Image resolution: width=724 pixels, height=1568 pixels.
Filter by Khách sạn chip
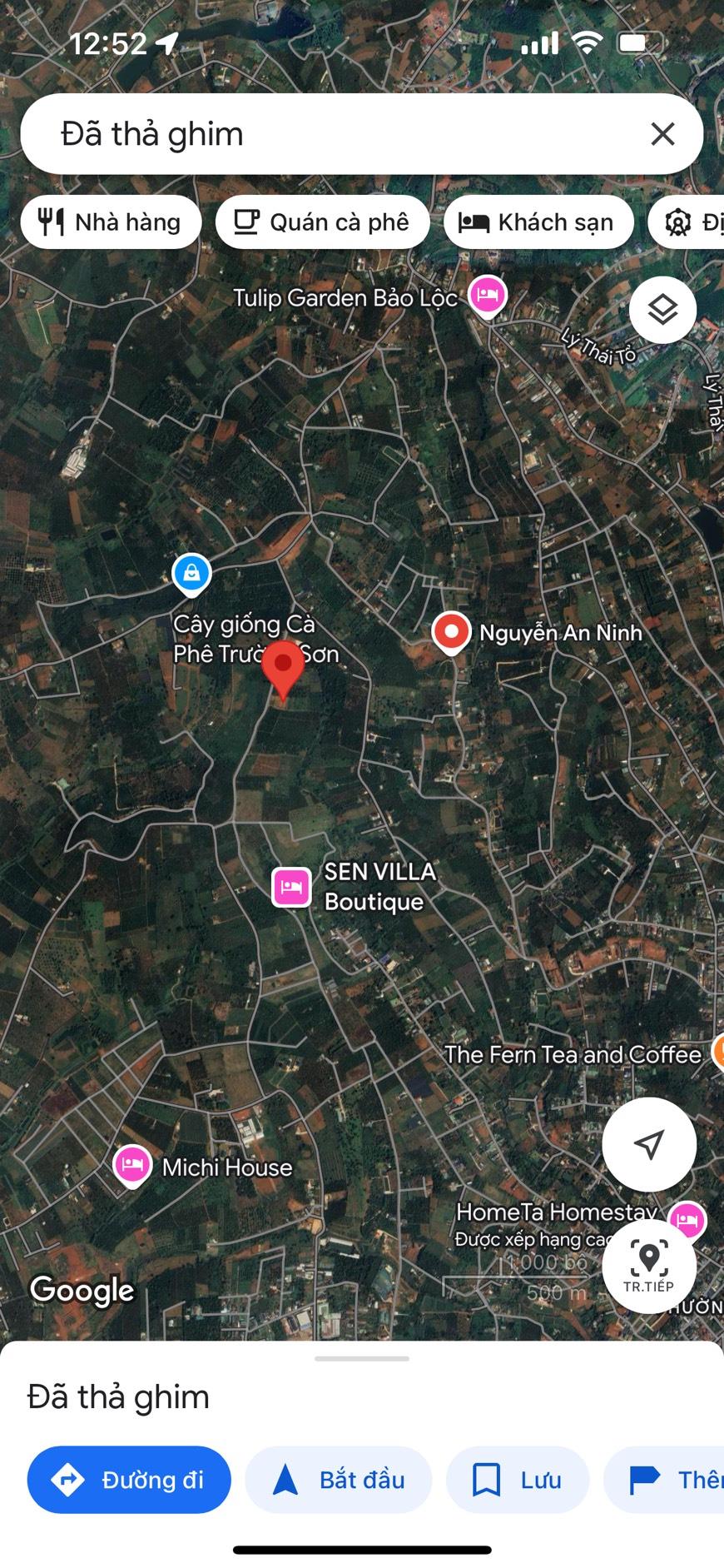[x=538, y=222]
